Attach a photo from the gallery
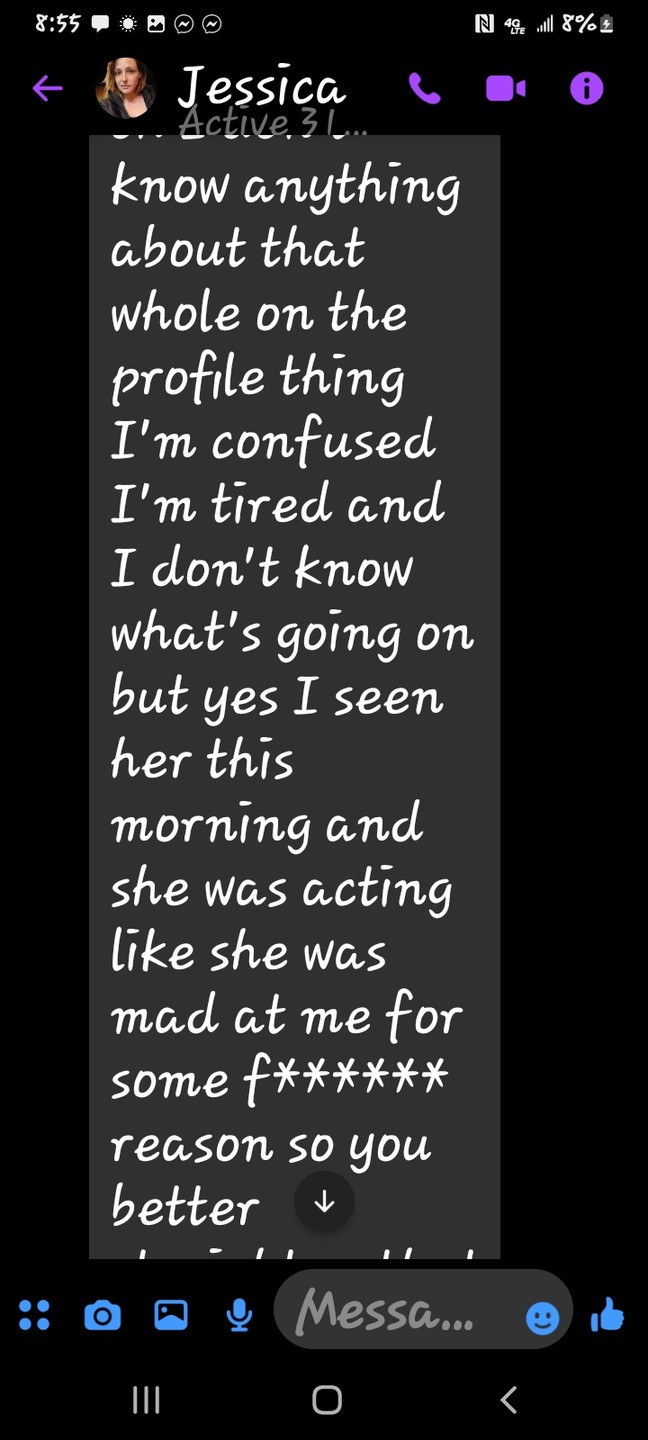 (x=171, y=1315)
